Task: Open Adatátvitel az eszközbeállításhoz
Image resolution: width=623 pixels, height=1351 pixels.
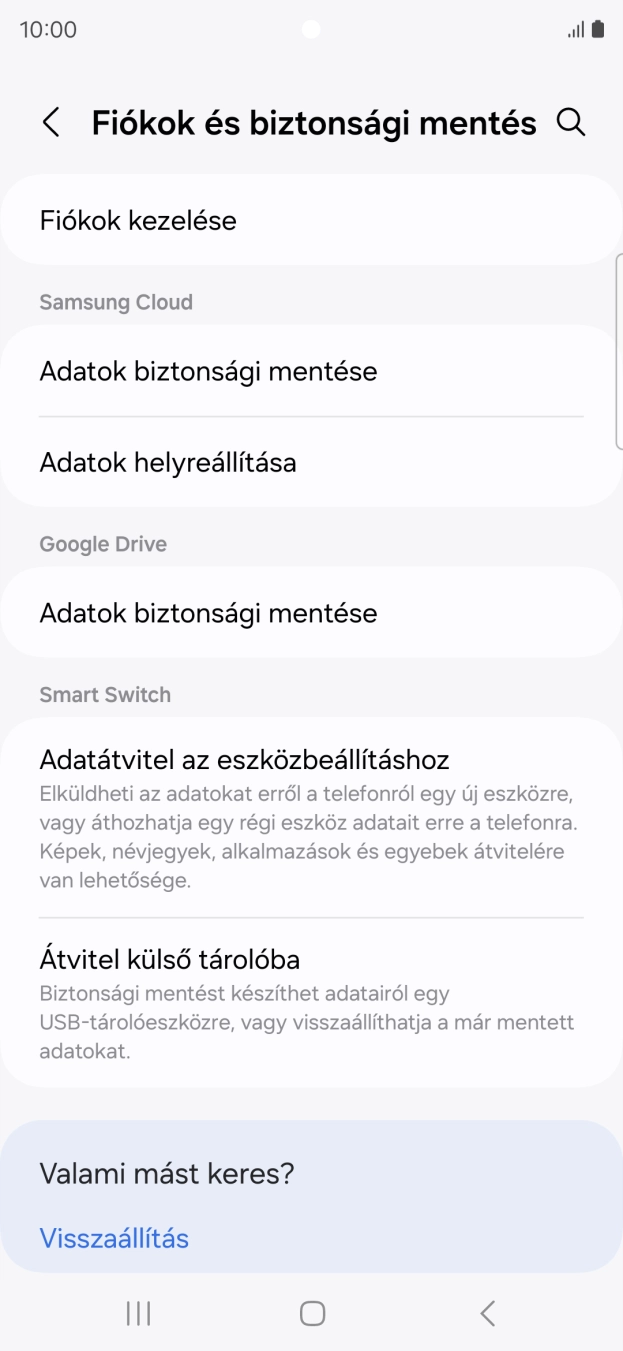Action: pyautogui.click(x=311, y=818)
